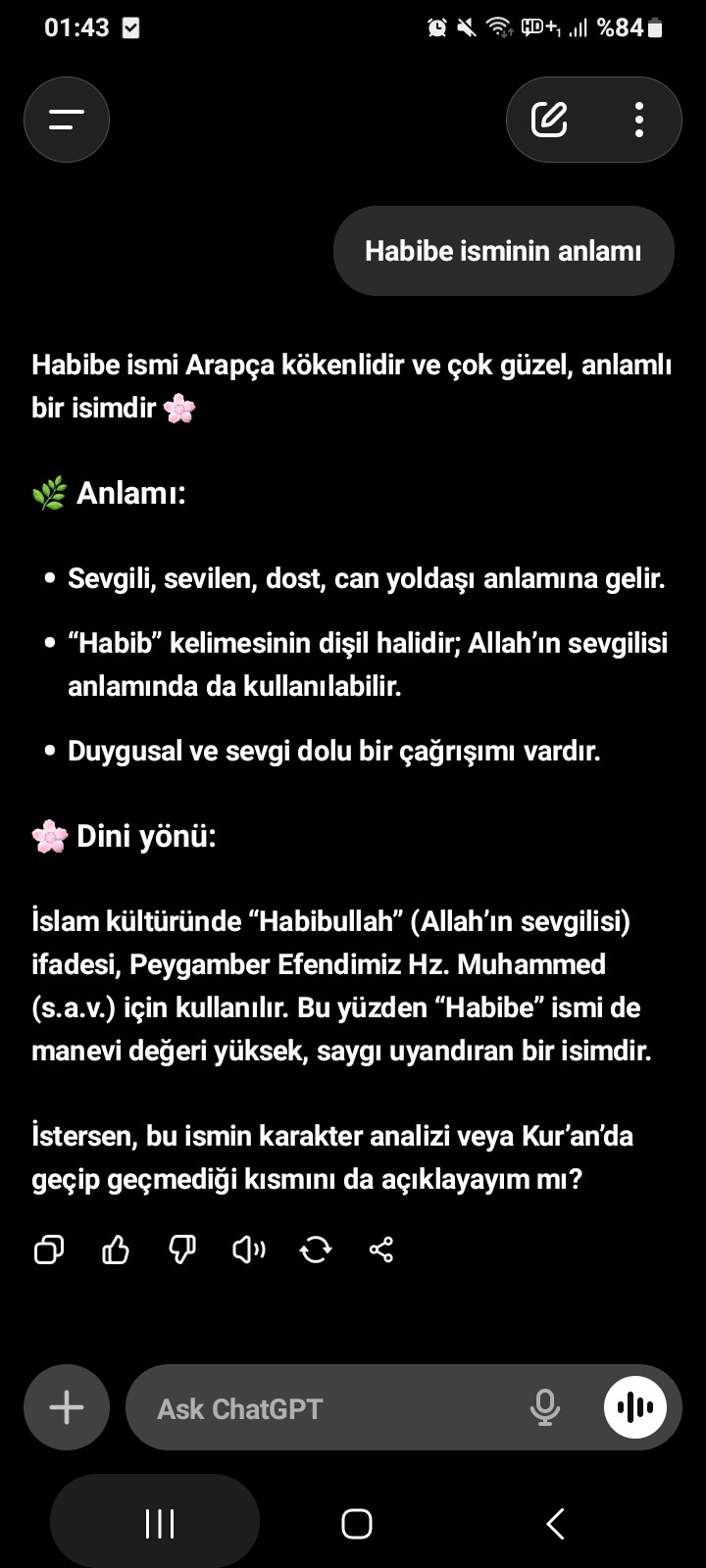Share this response

(381, 1249)
